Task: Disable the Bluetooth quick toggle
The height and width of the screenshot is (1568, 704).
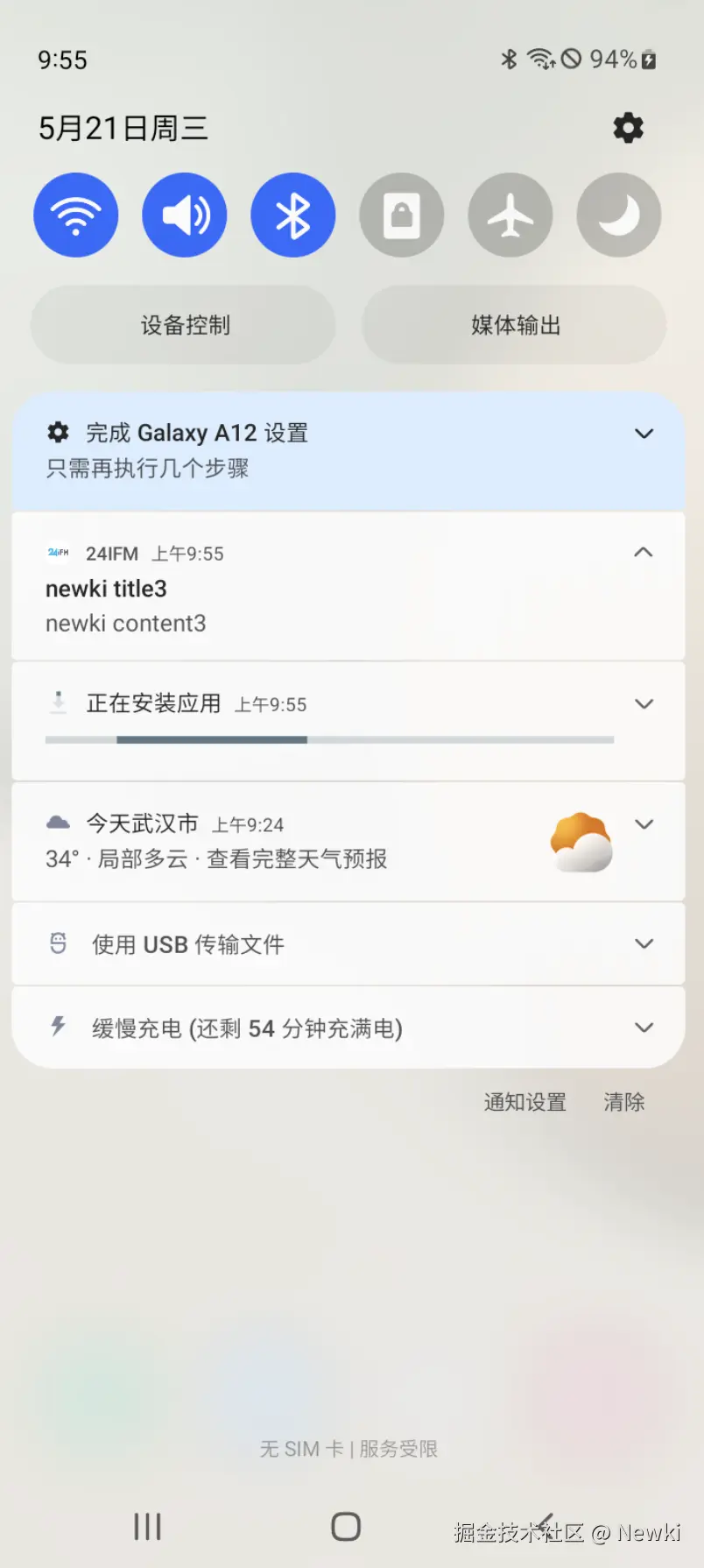Action: coord(293,215)
